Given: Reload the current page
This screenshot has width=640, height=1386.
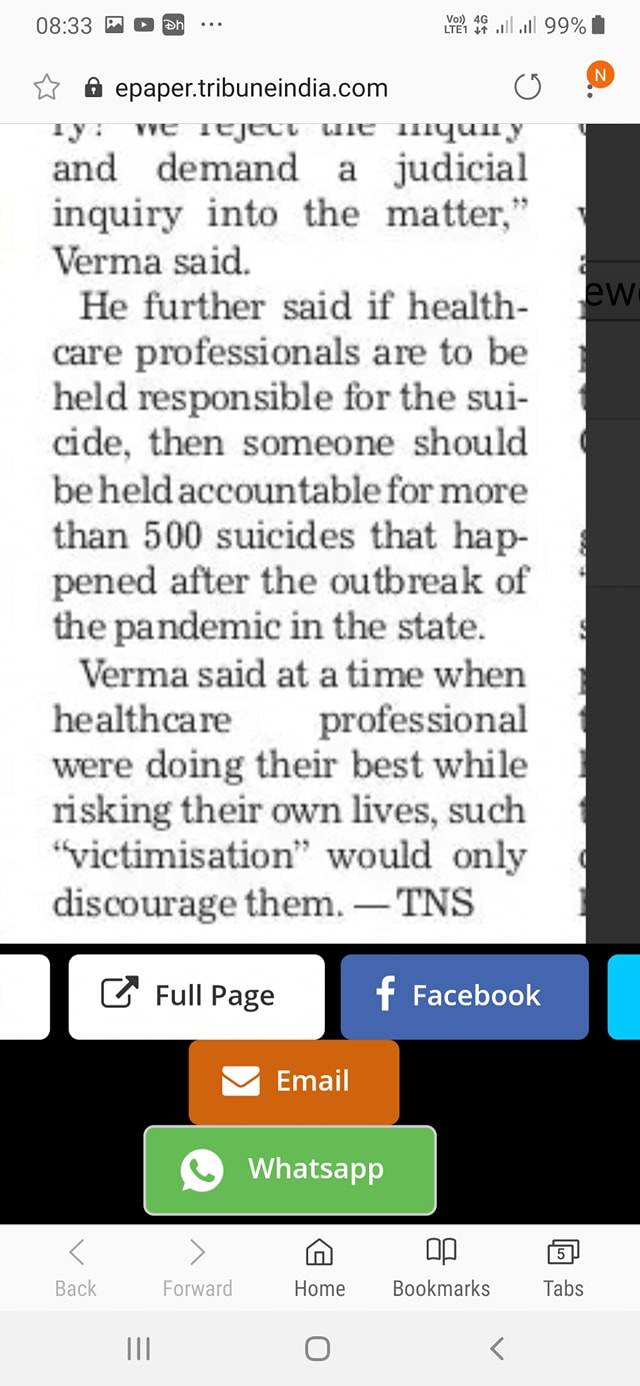Looking at the screenshot, I should pos(527,88).
